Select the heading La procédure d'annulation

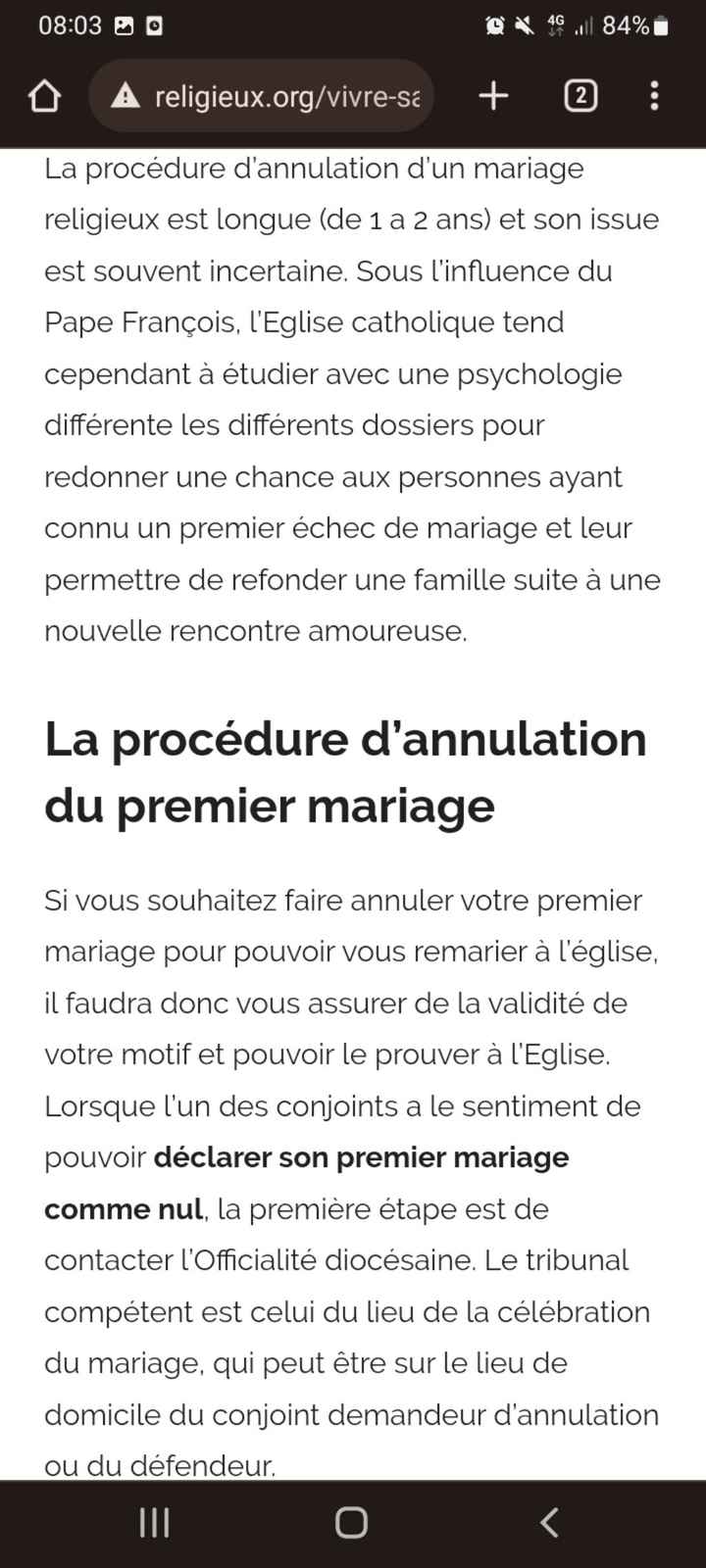coord(345,772)
